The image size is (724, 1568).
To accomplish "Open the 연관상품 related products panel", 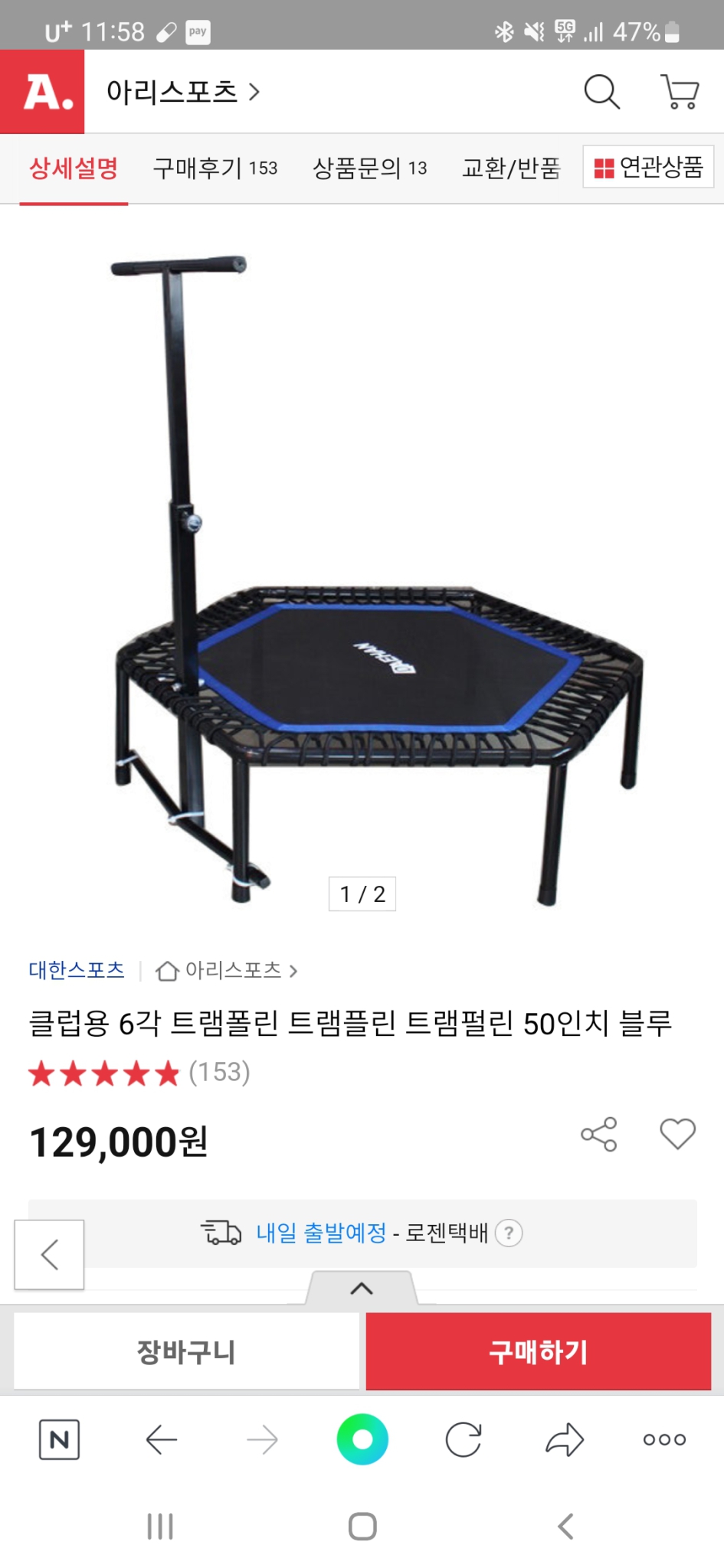I will (648, 168).
